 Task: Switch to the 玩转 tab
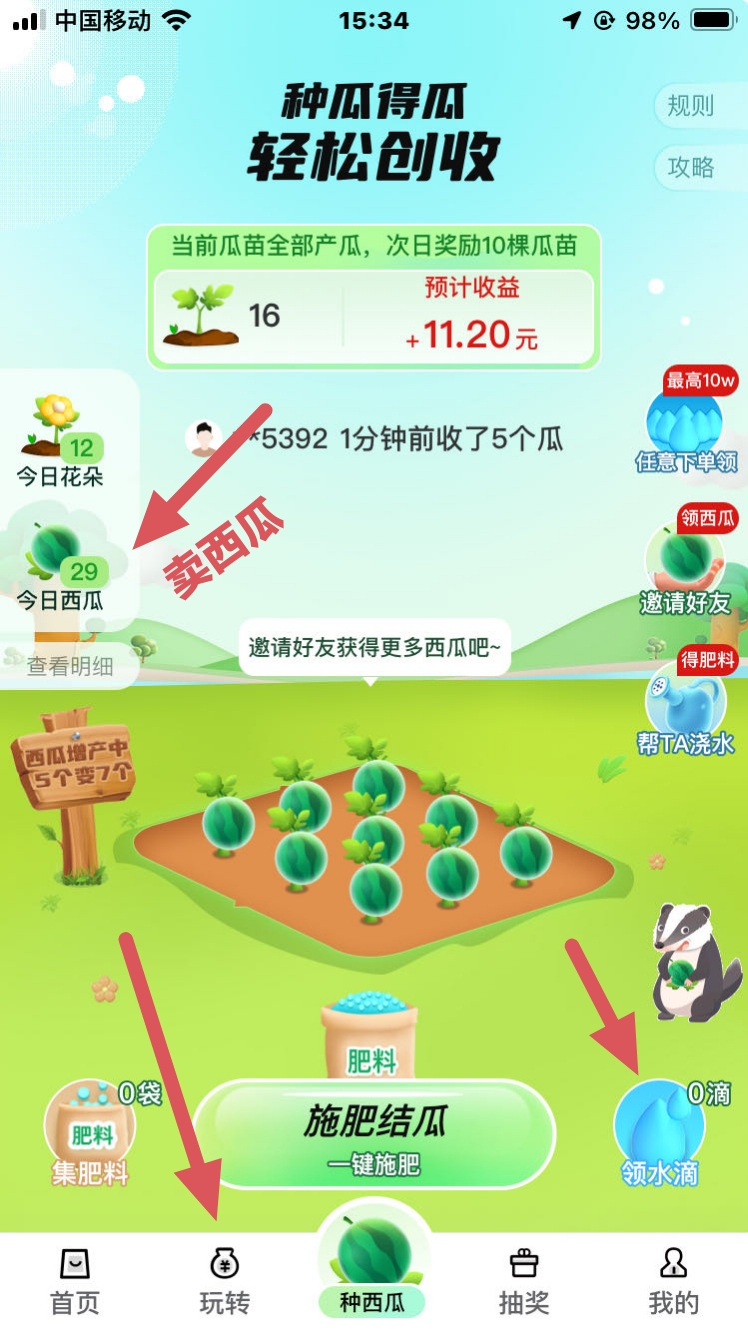[224, 1282]
